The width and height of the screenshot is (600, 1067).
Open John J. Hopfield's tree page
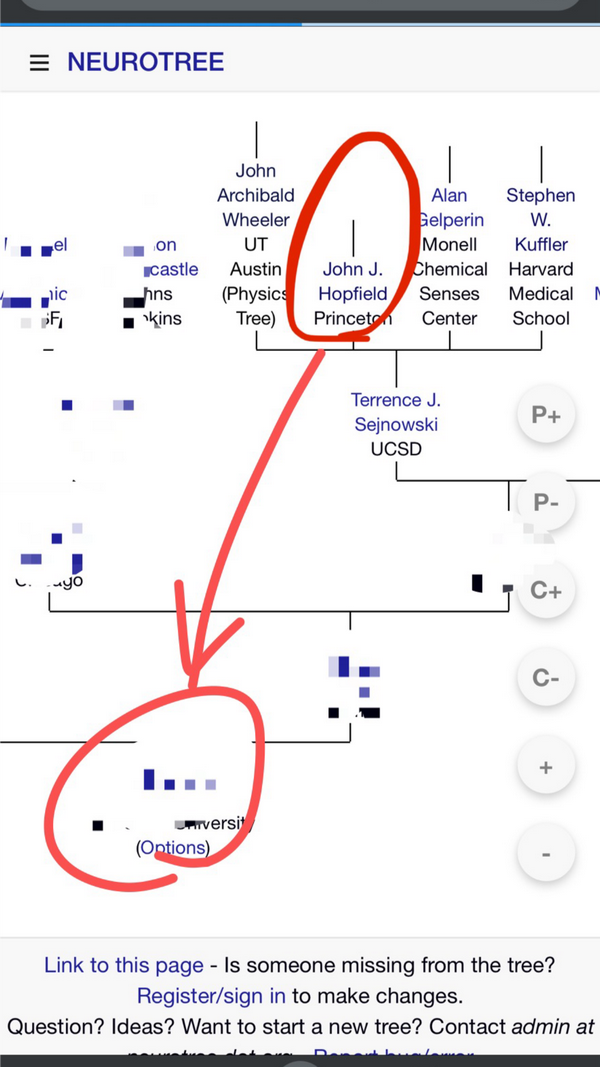352,281
